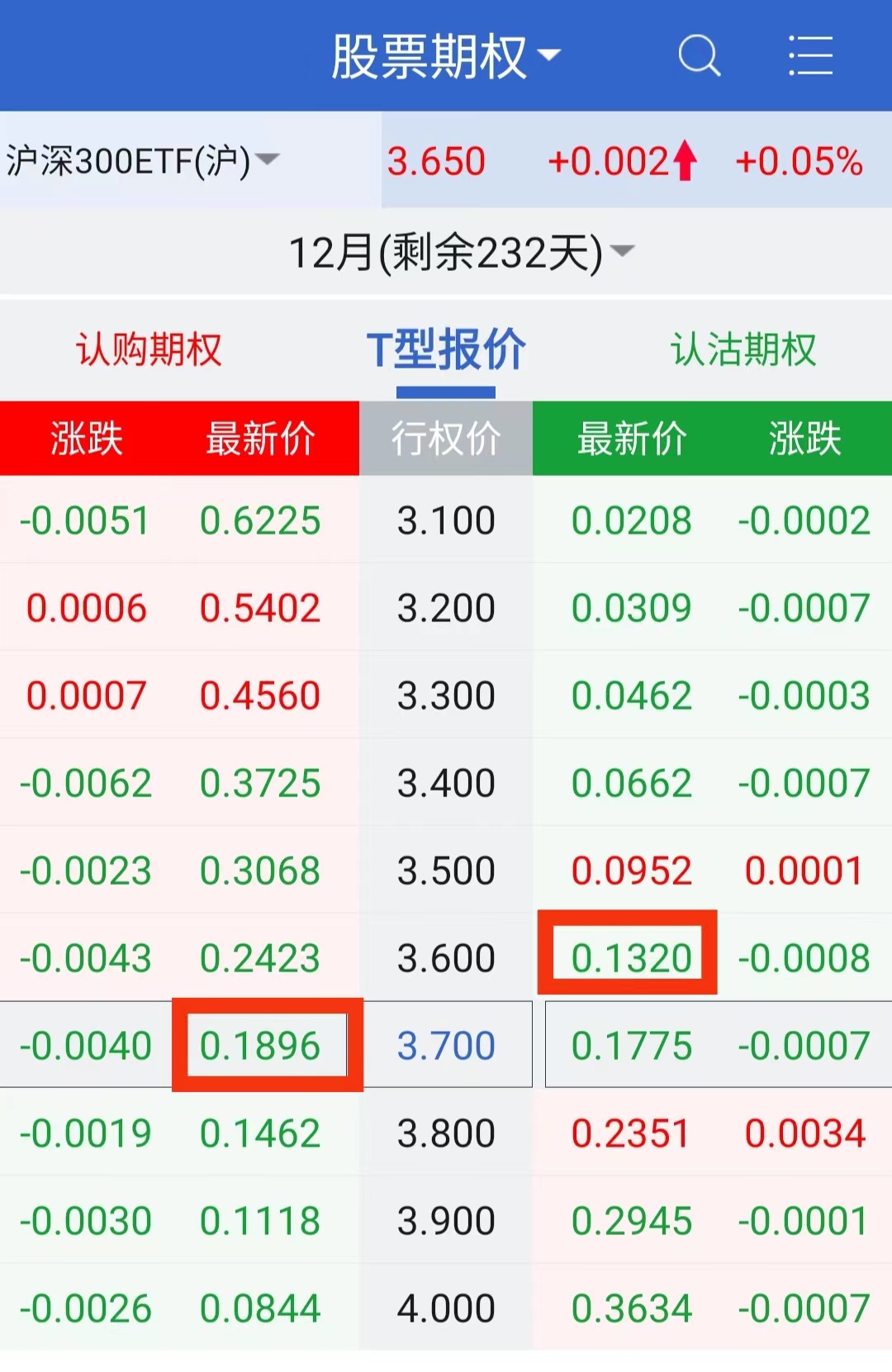Switch to the 认购期权 tab
The width and height of the screenshot is (892, 1372).
149,349
